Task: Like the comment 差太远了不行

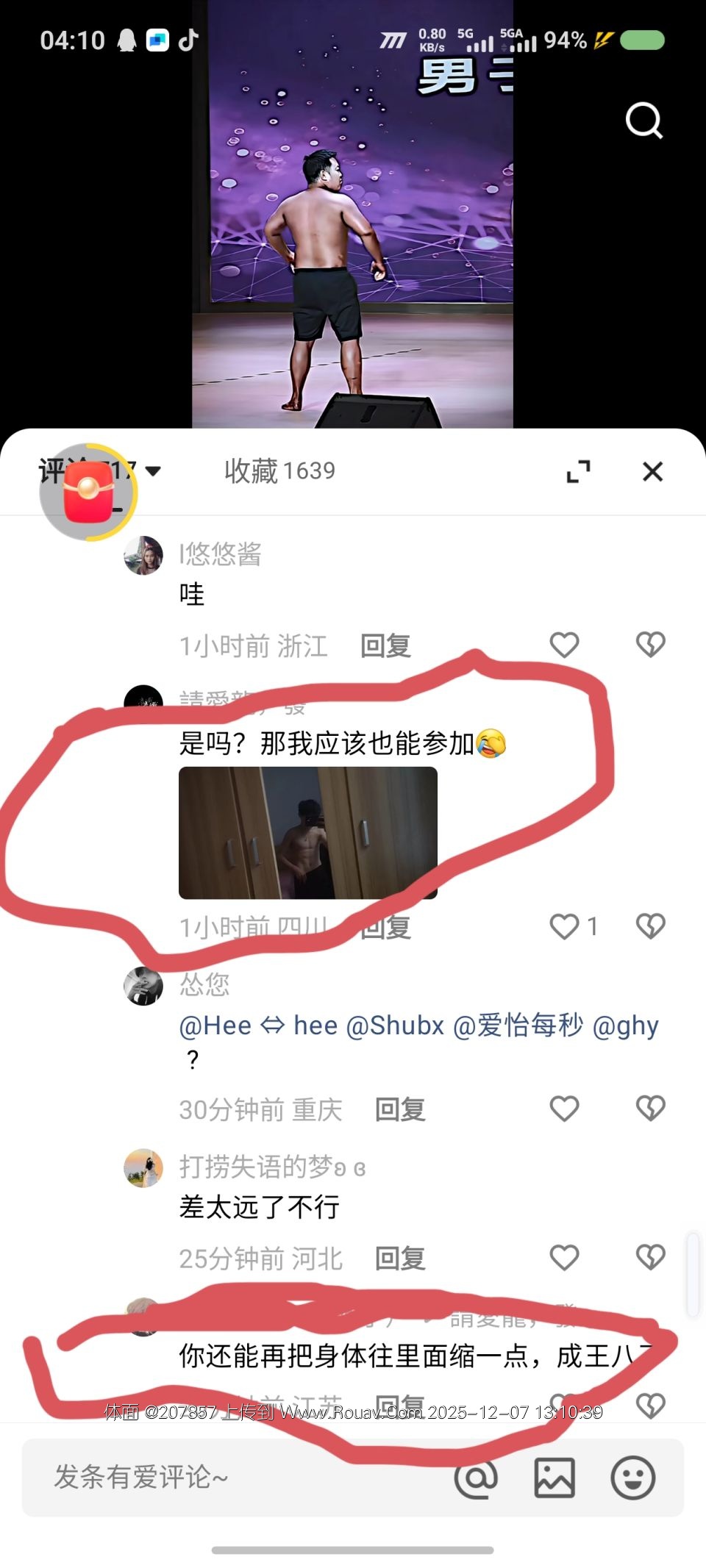Action: pos(564,1258)
